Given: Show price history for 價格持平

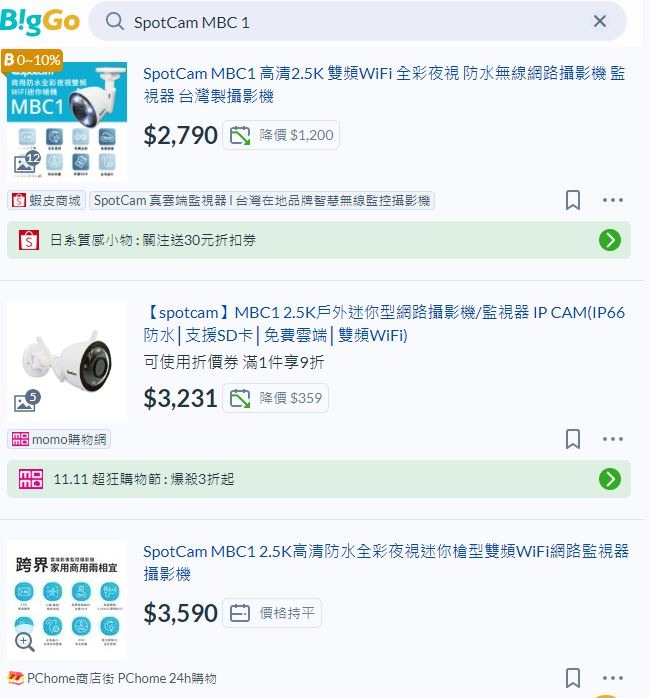Looking at the screenshot, I should [x=271, y=613].
